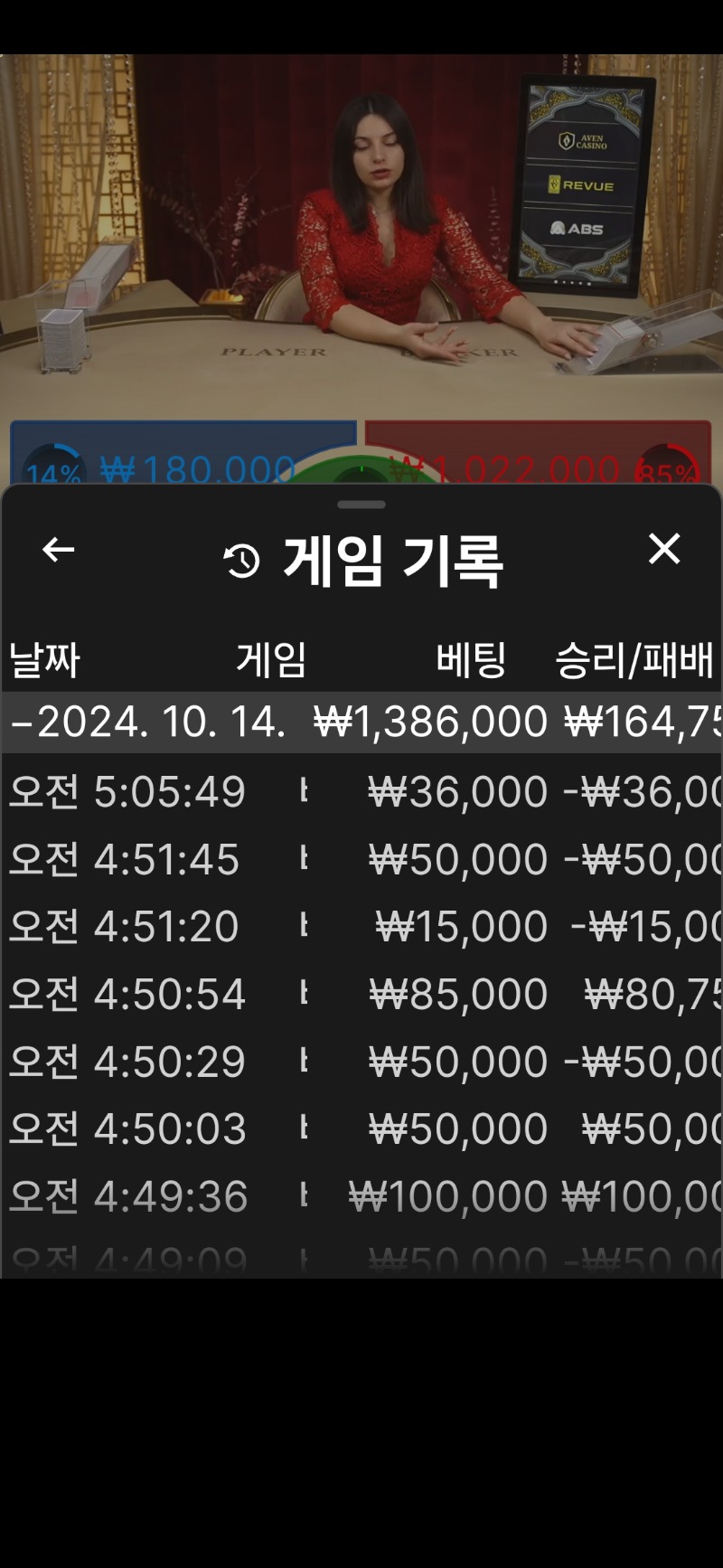Open the 오전 4:50:03 game record

coord(361,1129)
